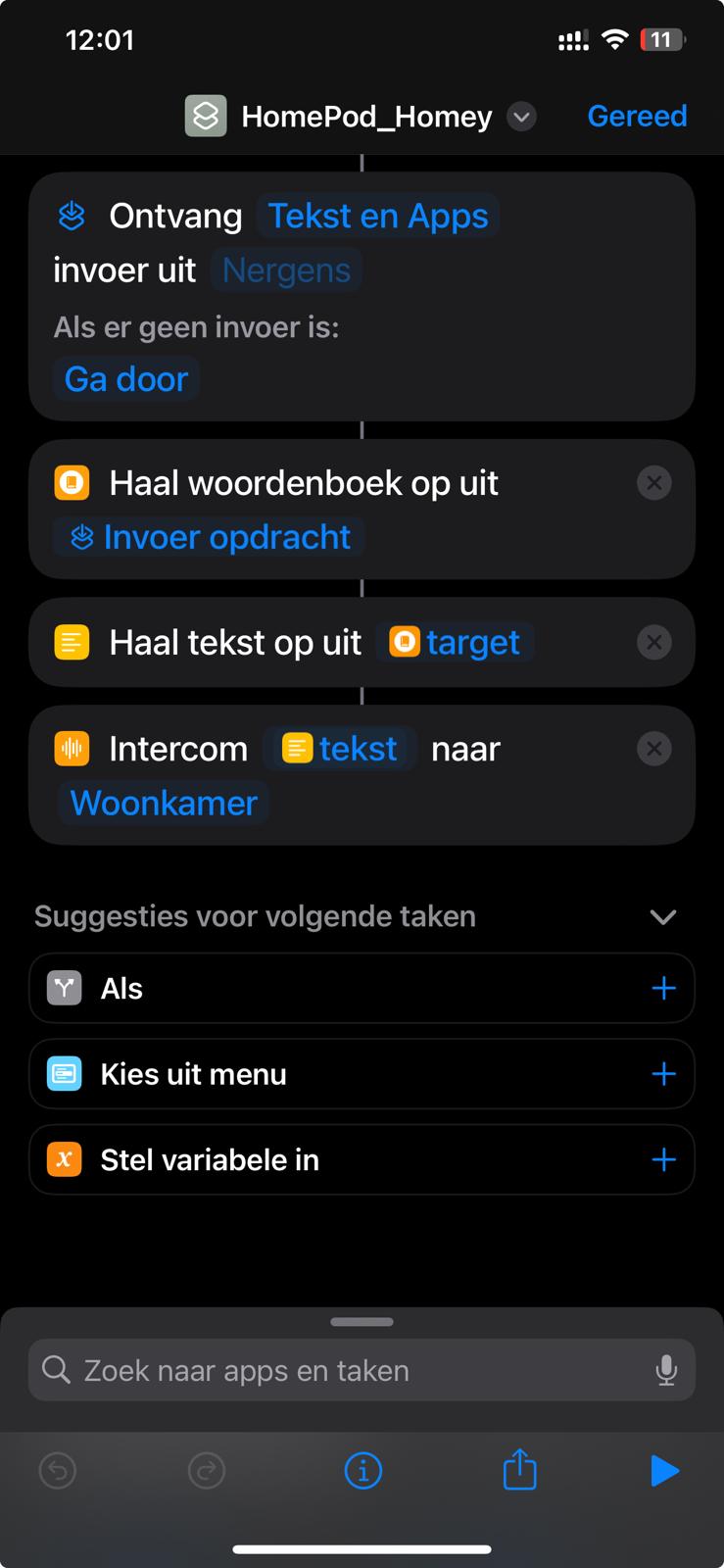Screen dimensions: 724x1568
Task: Add the Kies uit menu action
Action: point(663,1074)
